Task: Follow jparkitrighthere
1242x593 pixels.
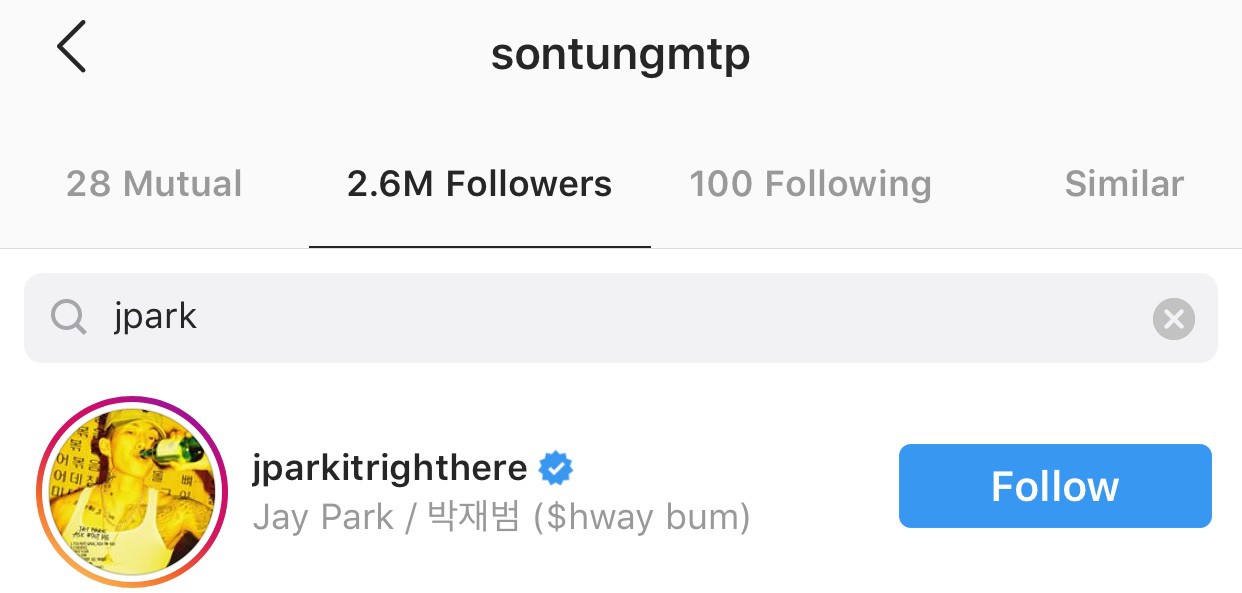Action: pyautogui.click(x=1054, y=486)
